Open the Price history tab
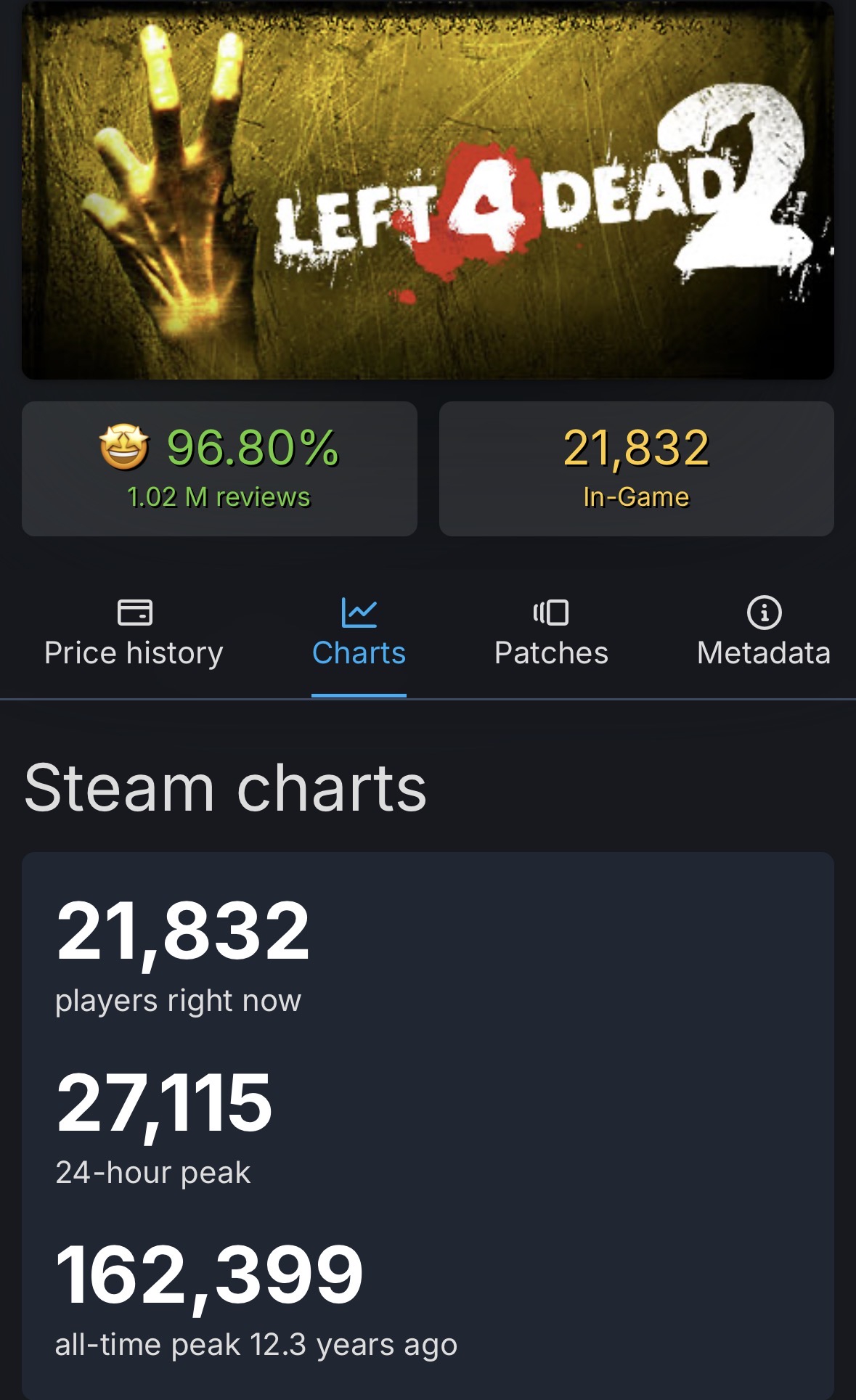Screen dimensions: 856x1400 tap(134, 633)
